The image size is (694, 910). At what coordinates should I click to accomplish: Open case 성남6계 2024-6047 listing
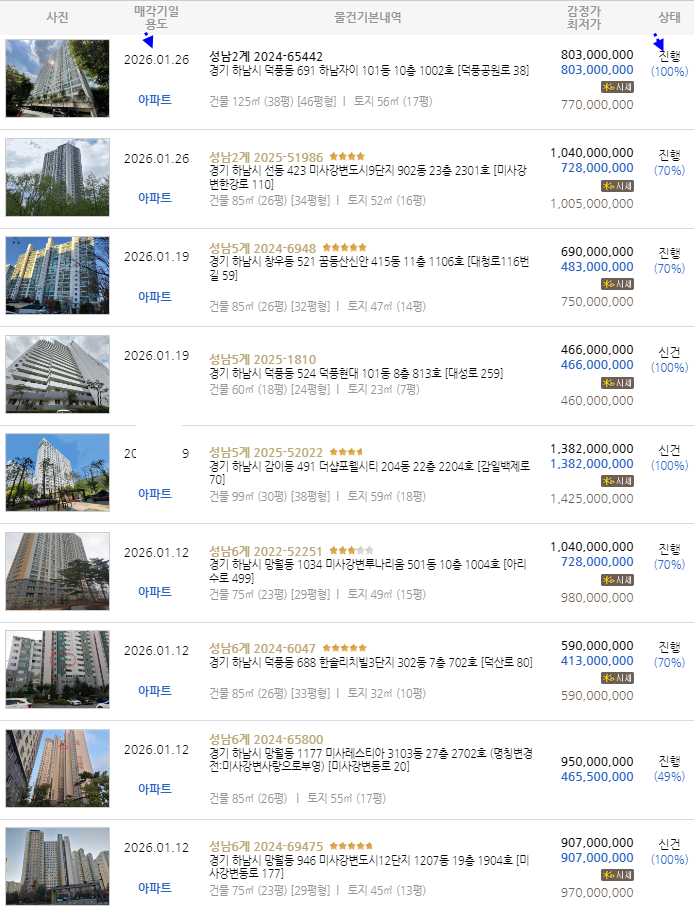click(x=262, y=648)
